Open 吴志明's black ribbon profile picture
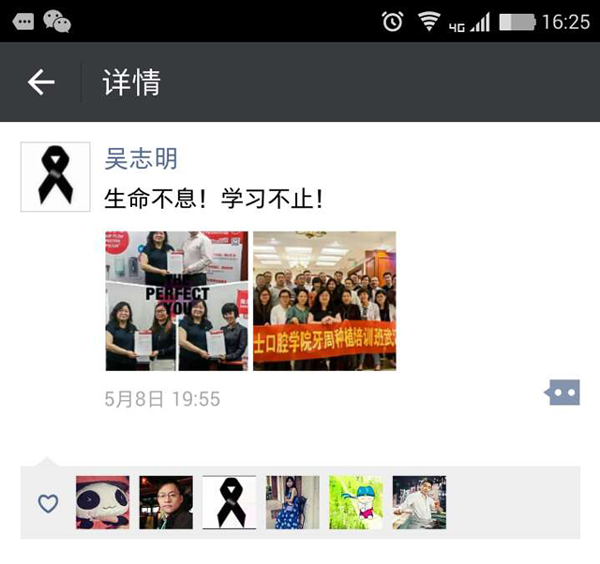This screenshot has height=564, width=600. pyautogui.click(x=55, y=177)
